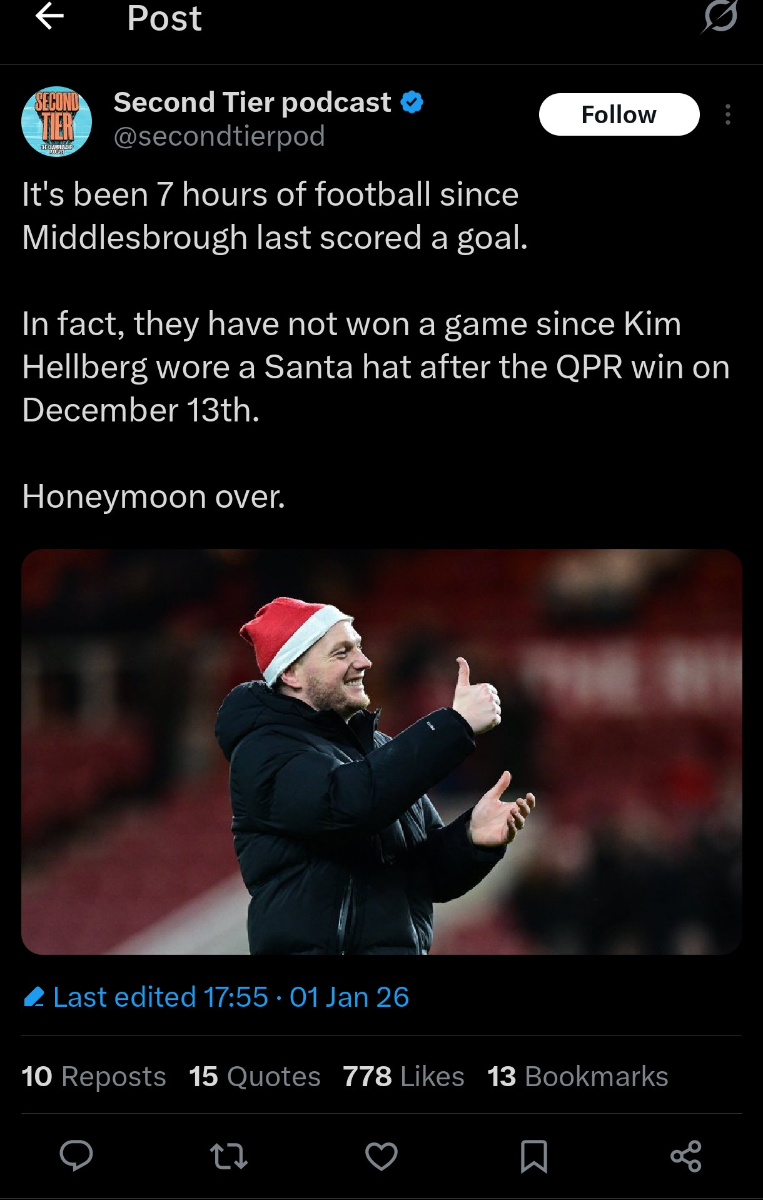The image size is (763, 1200).
Task: Open the Santa hat photo
Action: pos(381,751)
